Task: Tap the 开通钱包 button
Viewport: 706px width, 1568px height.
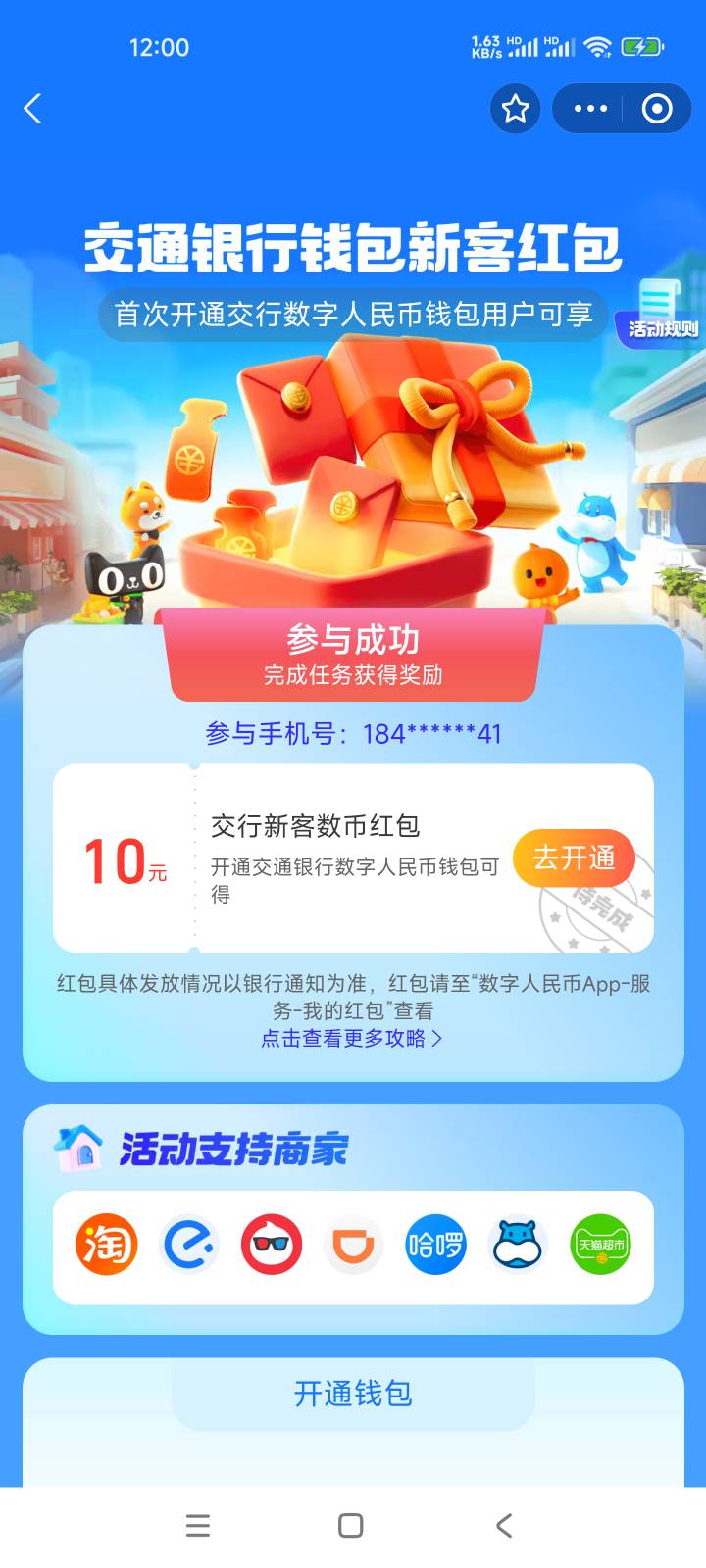Action: pos(353,1394)
